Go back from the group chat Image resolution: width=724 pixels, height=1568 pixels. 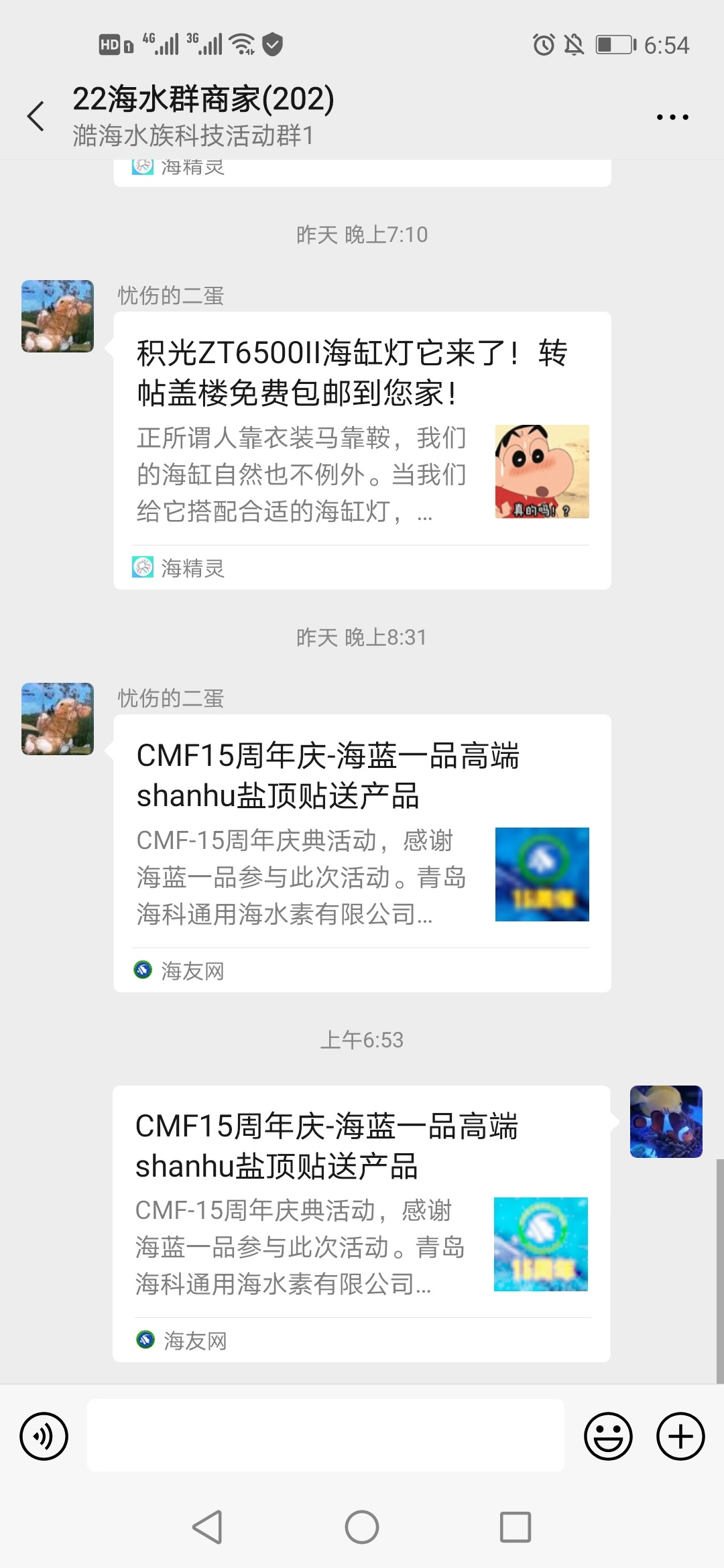[x=36, y=117]
